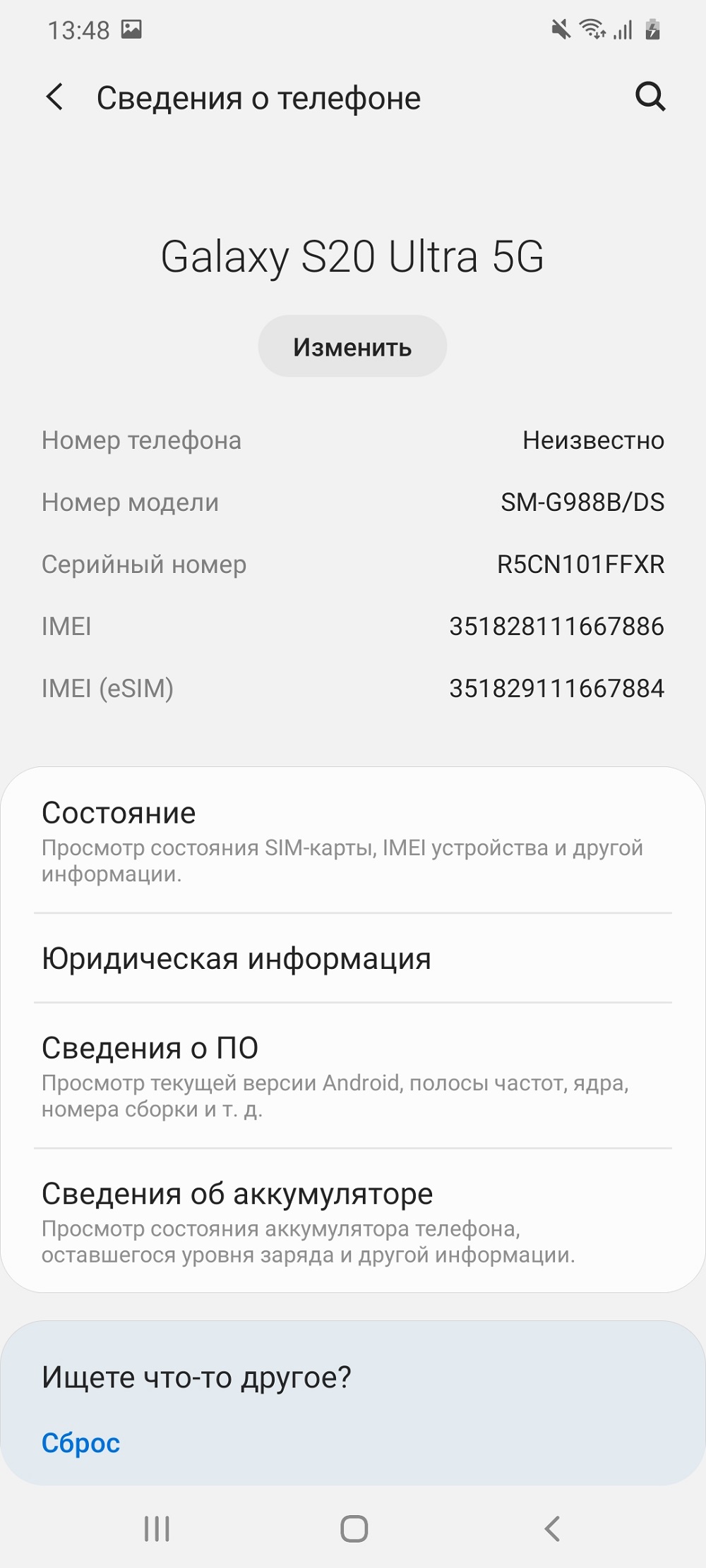Open the Состояние row
The height and width of the screenshot is (1568, 706).
tap(353, 841)
